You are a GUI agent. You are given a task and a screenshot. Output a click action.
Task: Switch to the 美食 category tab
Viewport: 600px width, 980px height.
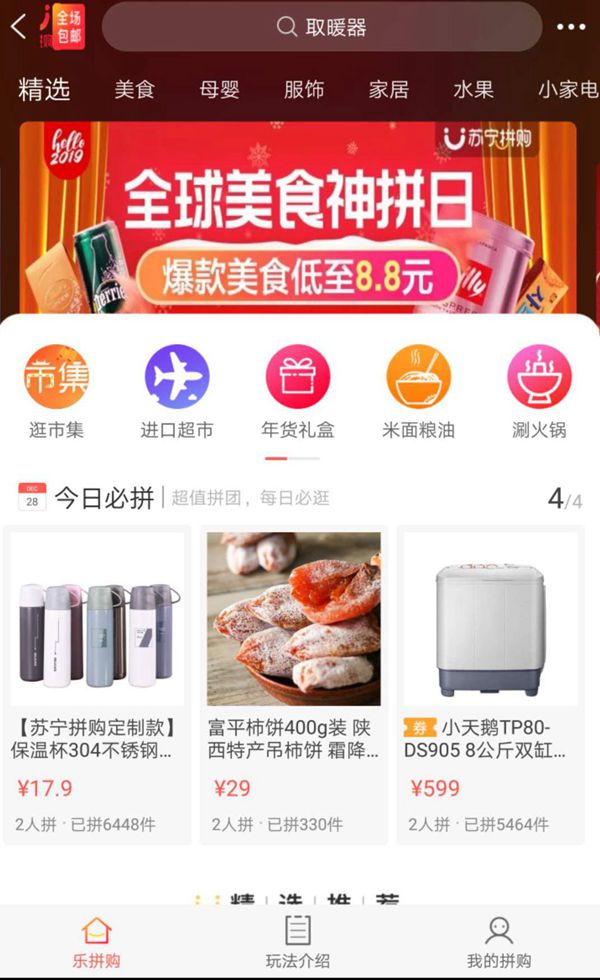(134, 89)
